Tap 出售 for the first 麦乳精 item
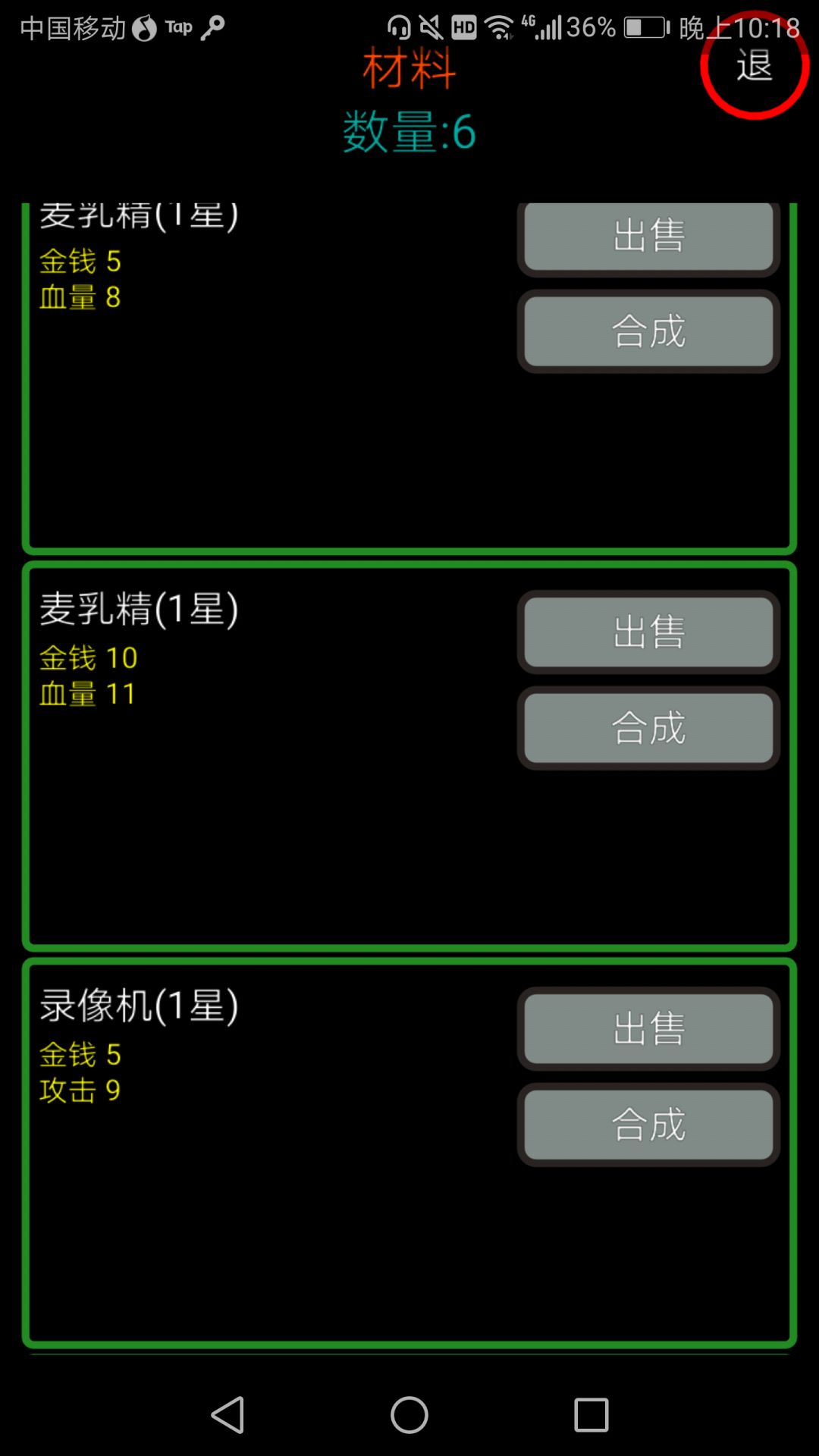819x1456 pixels. tap(648, 235)
